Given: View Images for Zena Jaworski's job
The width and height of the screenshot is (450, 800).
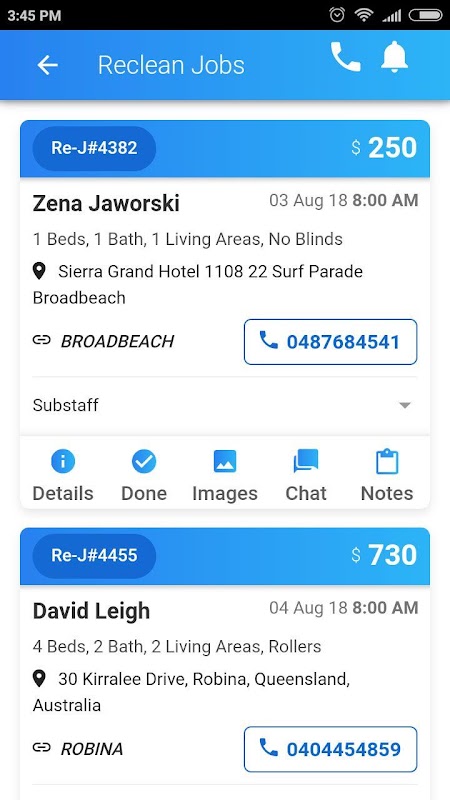Looking at the screenshot, I should tap(224, 476).
